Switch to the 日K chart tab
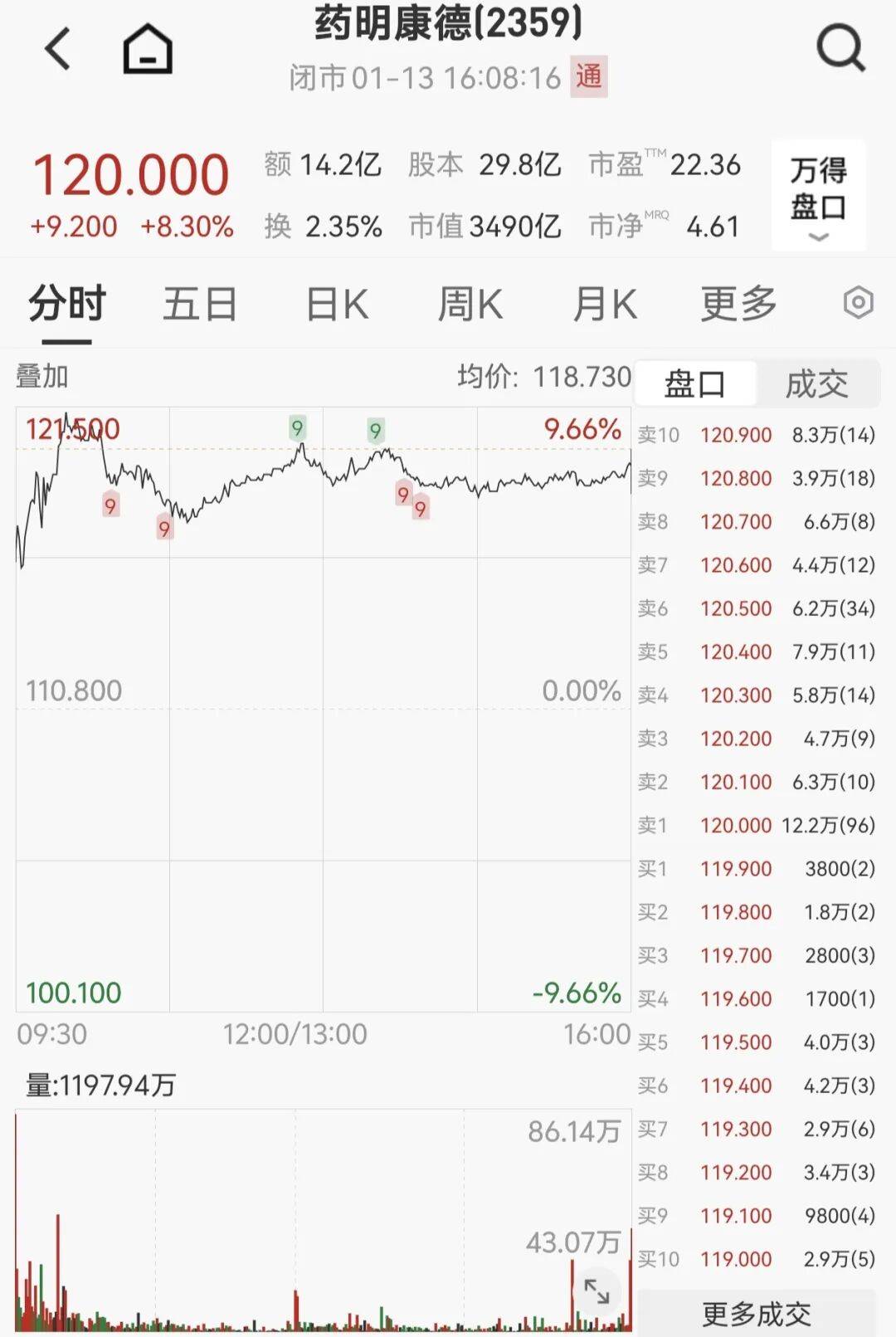This screenshot has width=896, height=1337. [337, 304]
